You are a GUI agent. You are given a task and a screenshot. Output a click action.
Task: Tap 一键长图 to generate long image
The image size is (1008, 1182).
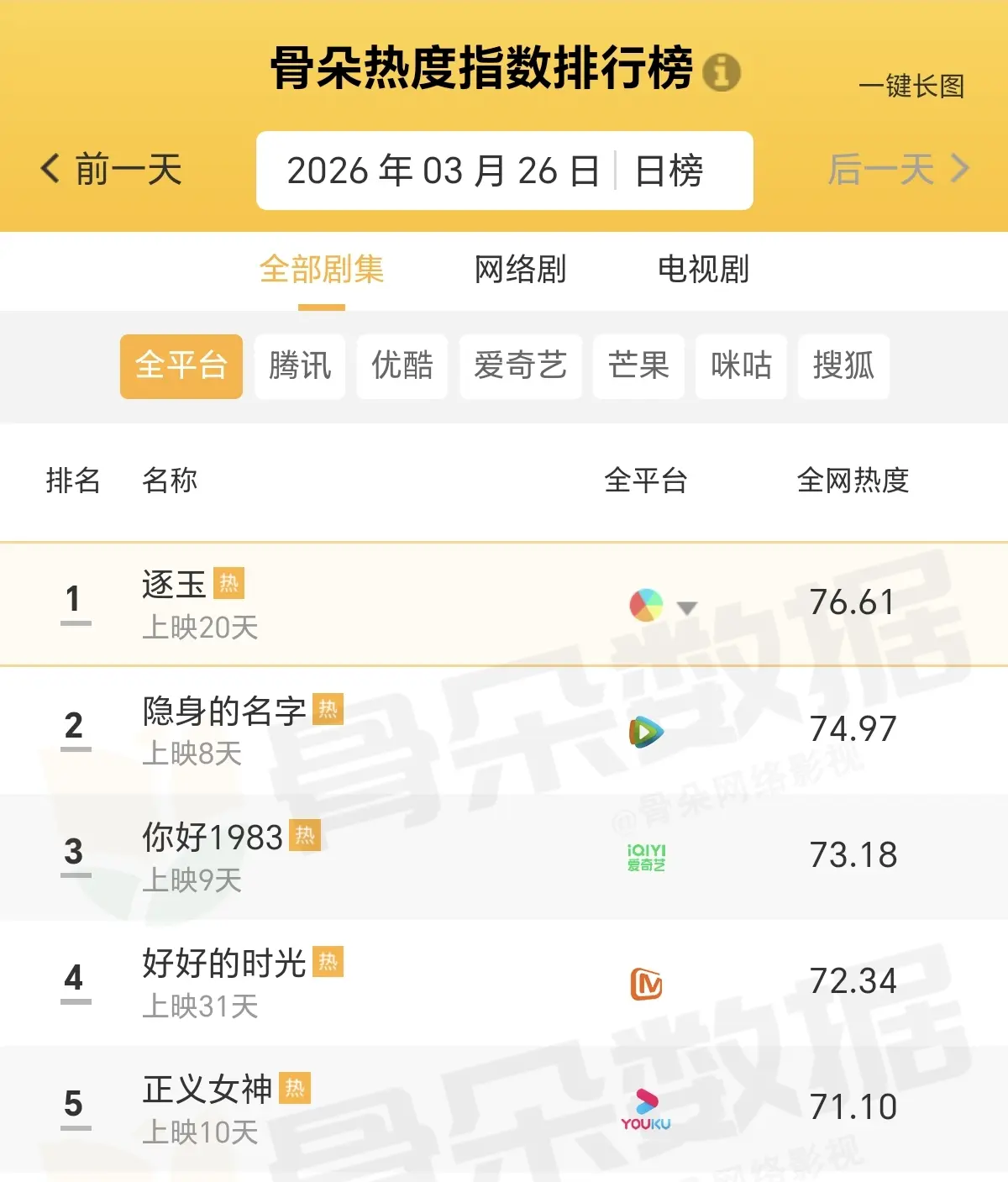[x=911, y=86]
